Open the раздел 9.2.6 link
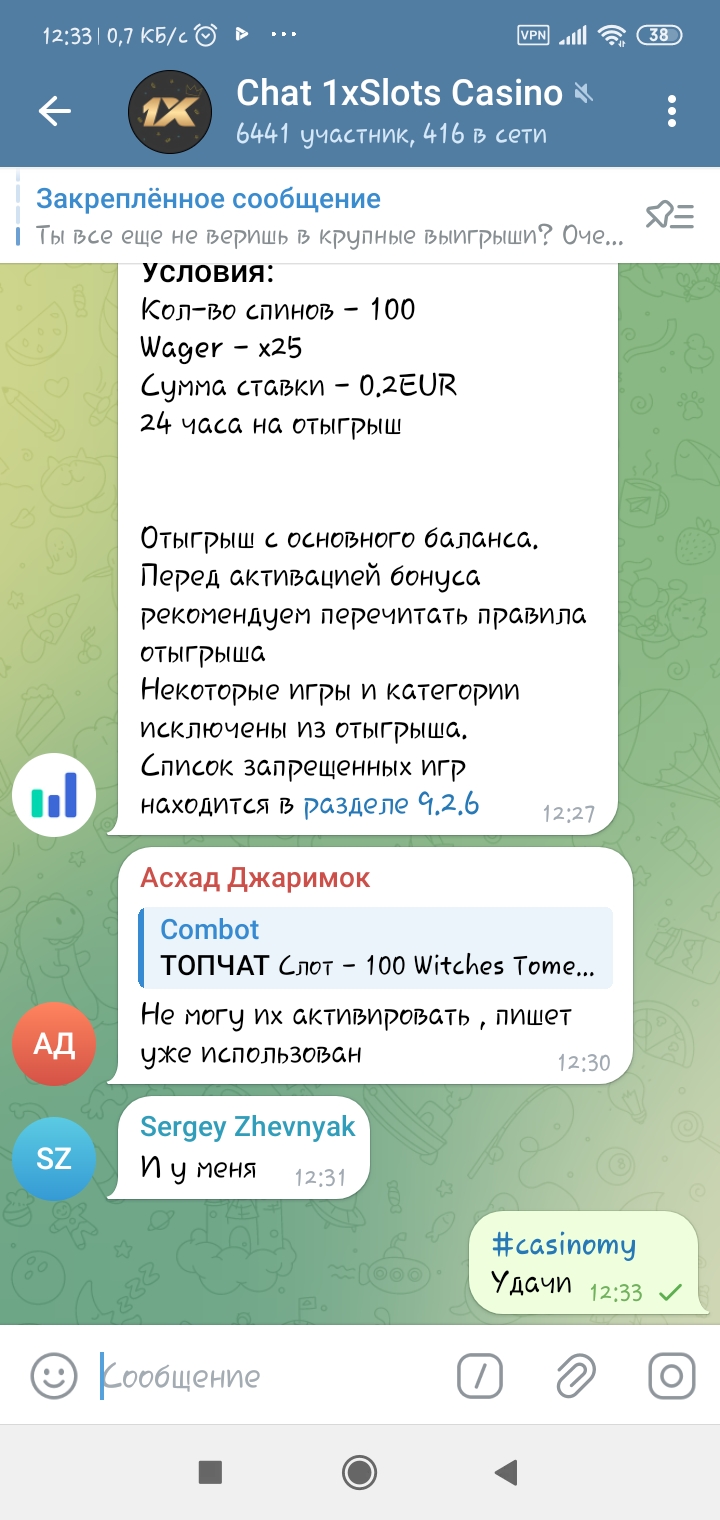720x1520 pixels. click(x=391, y=804)
